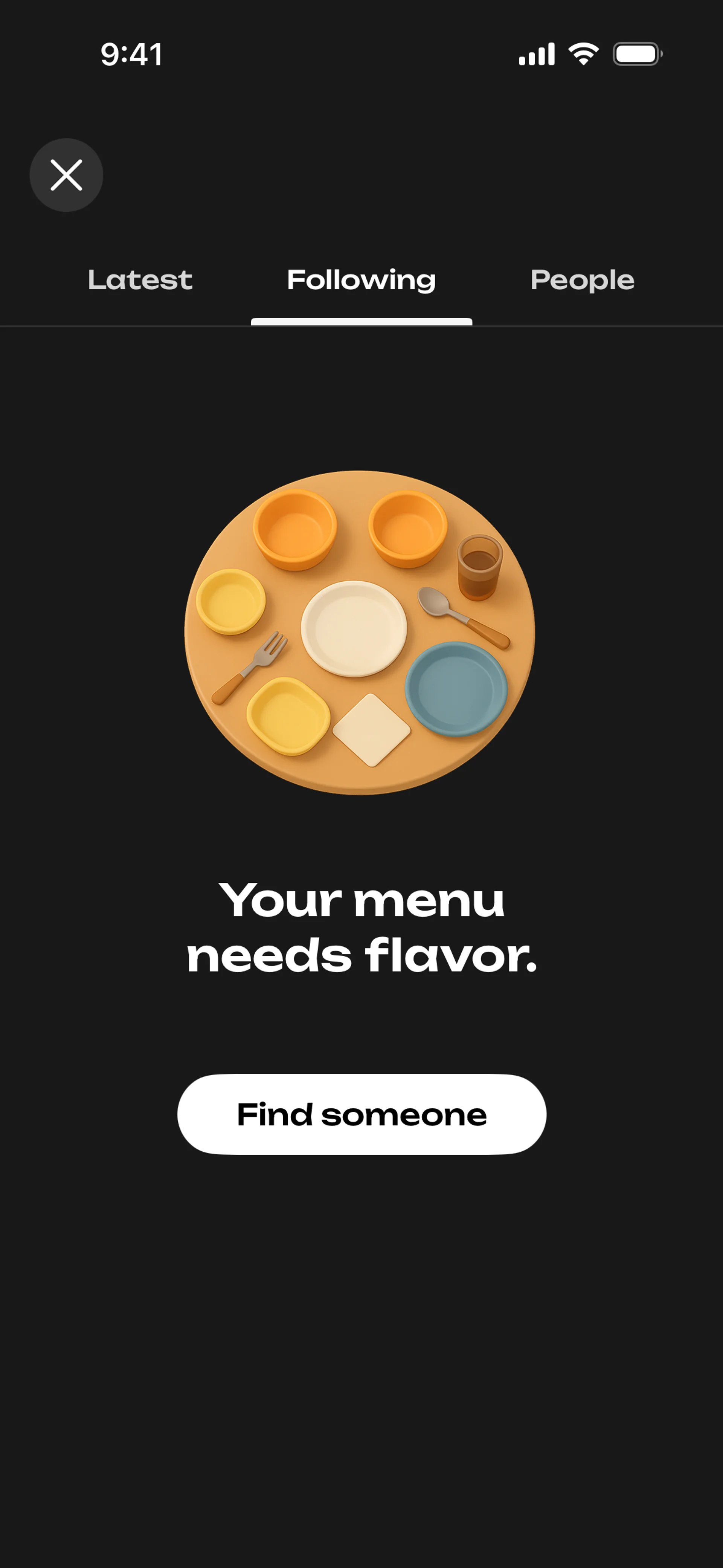Switch to the Latest tab
Viewport: 723px width, 1568px height.
click(140, 280)
